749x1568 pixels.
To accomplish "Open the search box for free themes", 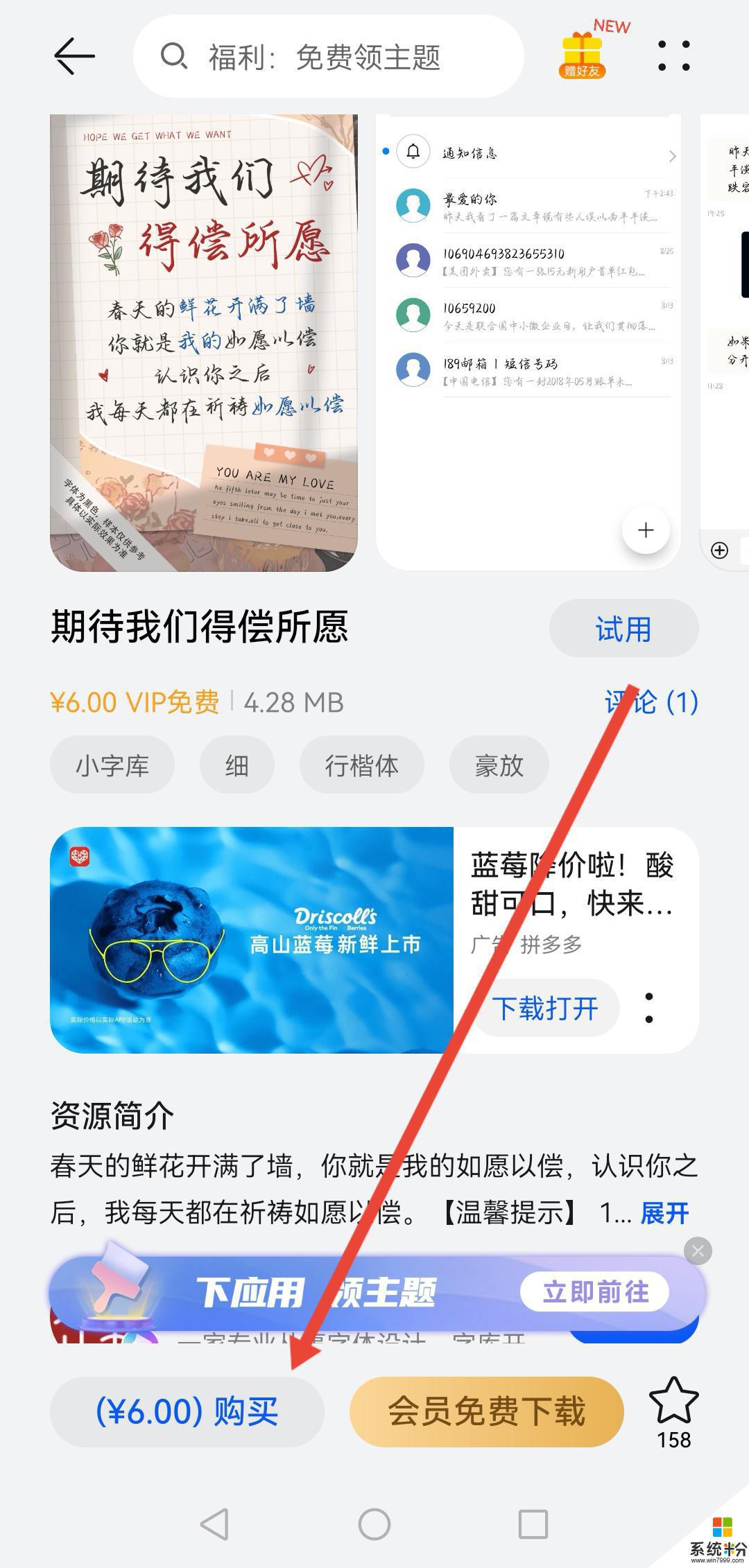I will coord(326,56).
